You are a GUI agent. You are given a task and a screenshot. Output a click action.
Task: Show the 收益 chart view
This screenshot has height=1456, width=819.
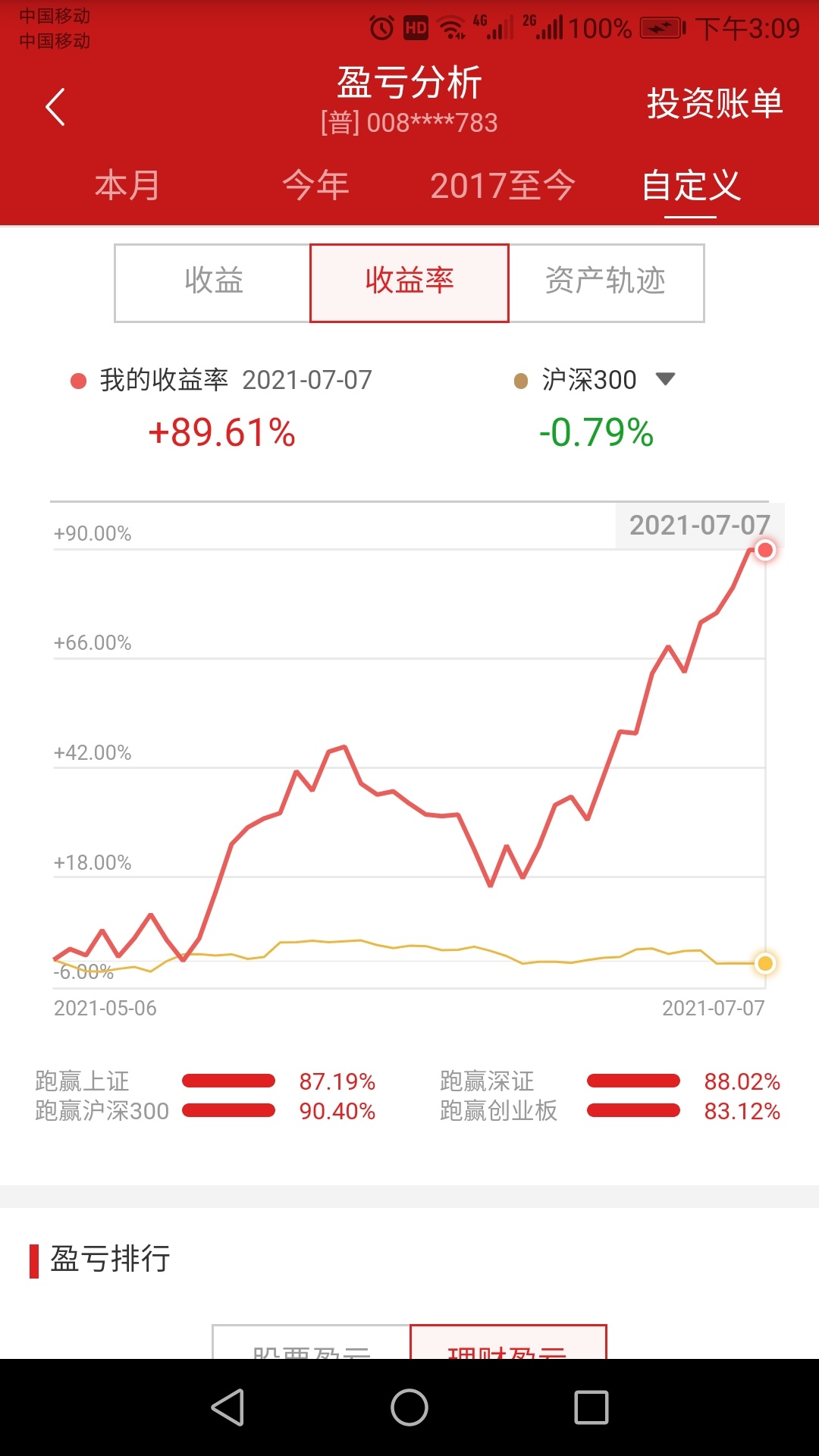pyautogui.click(x=213, y=283)
